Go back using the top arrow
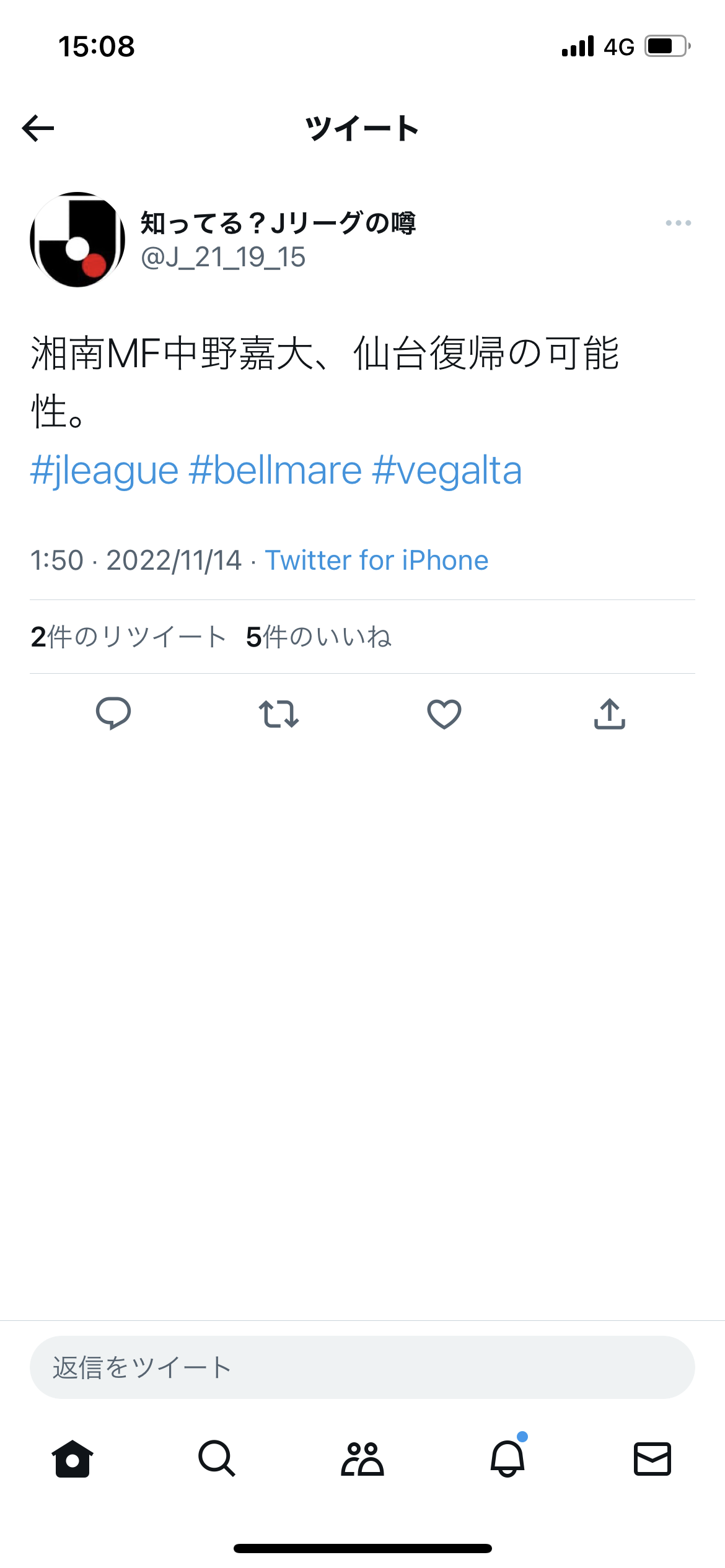This screenshot has width=725, height=1568. tap(38, 128)
